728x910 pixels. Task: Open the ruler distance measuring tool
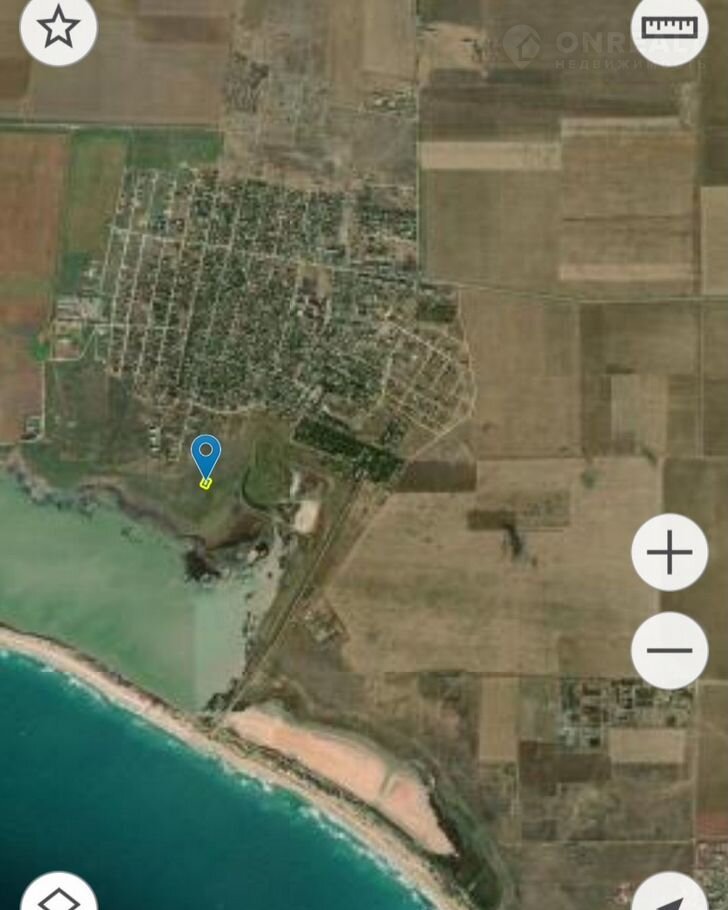coord(669,28)
